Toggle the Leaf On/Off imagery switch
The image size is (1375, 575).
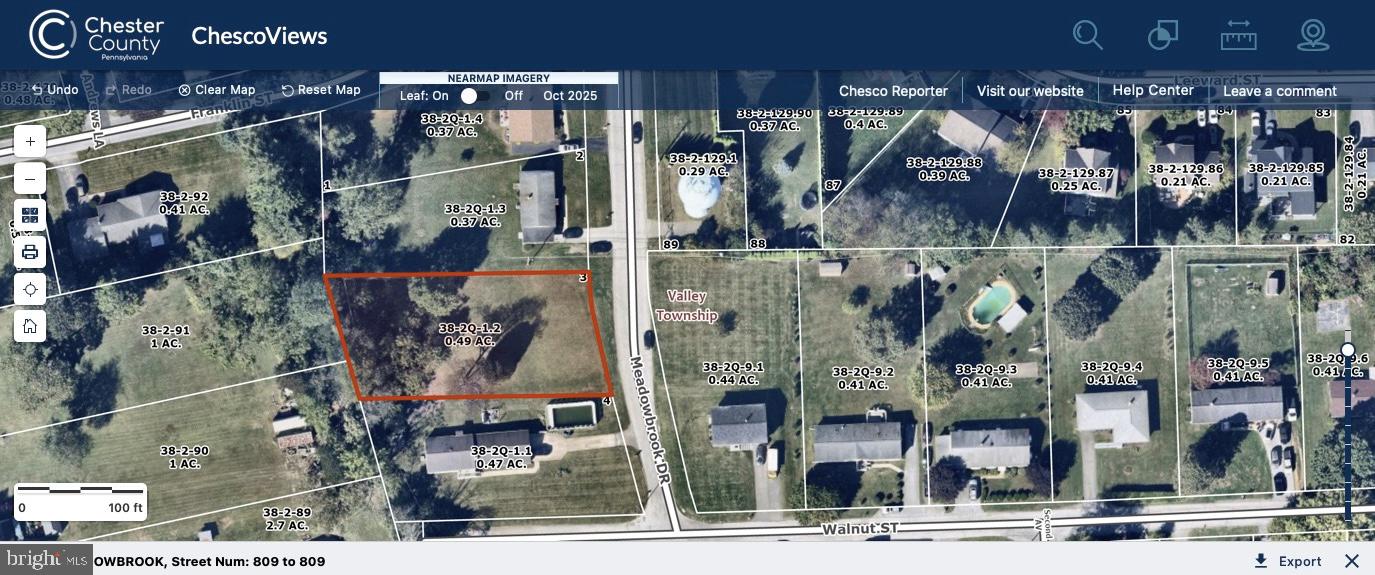476,96
